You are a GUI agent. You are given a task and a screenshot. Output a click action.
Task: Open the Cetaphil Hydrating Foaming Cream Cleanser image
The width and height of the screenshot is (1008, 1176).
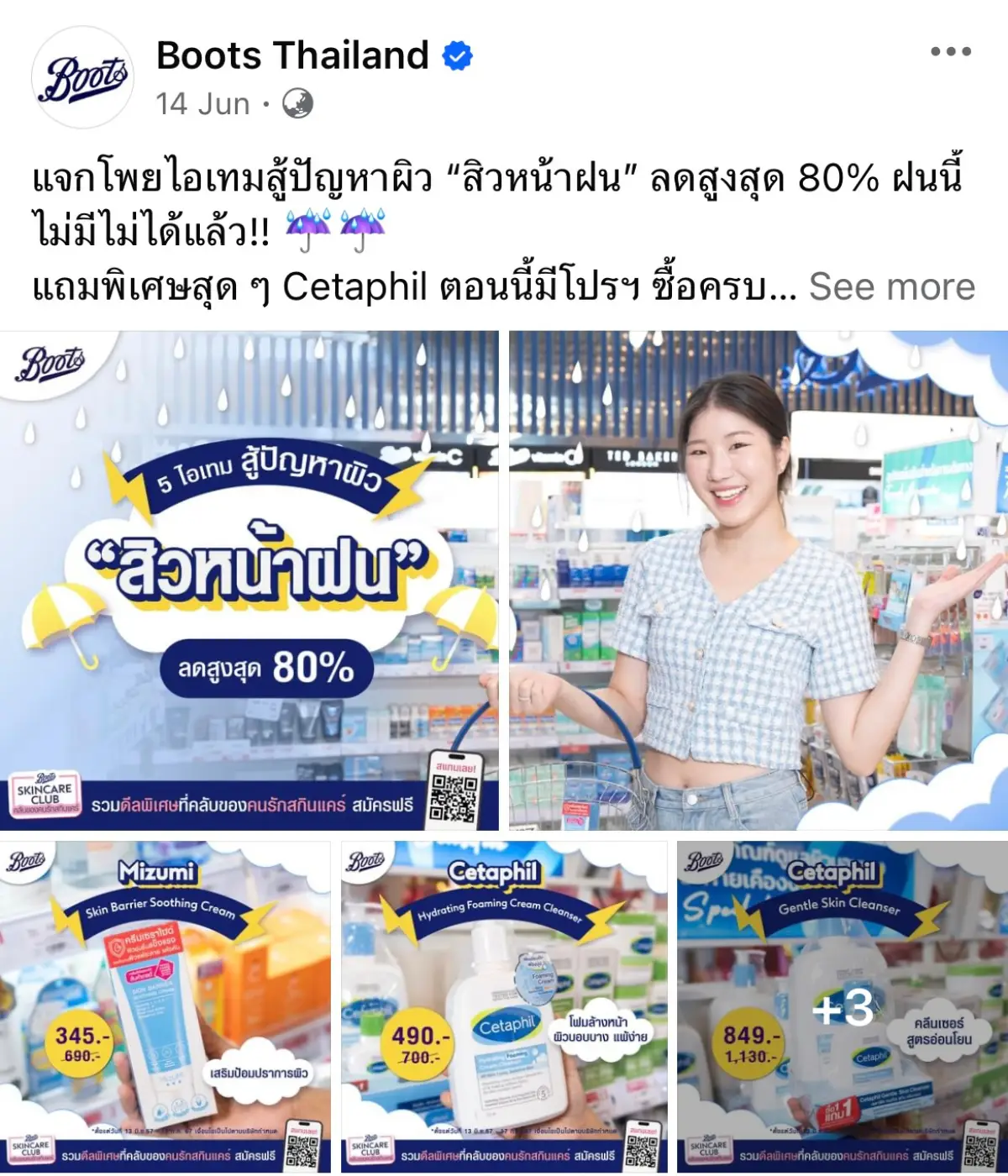coord(504,1006)
